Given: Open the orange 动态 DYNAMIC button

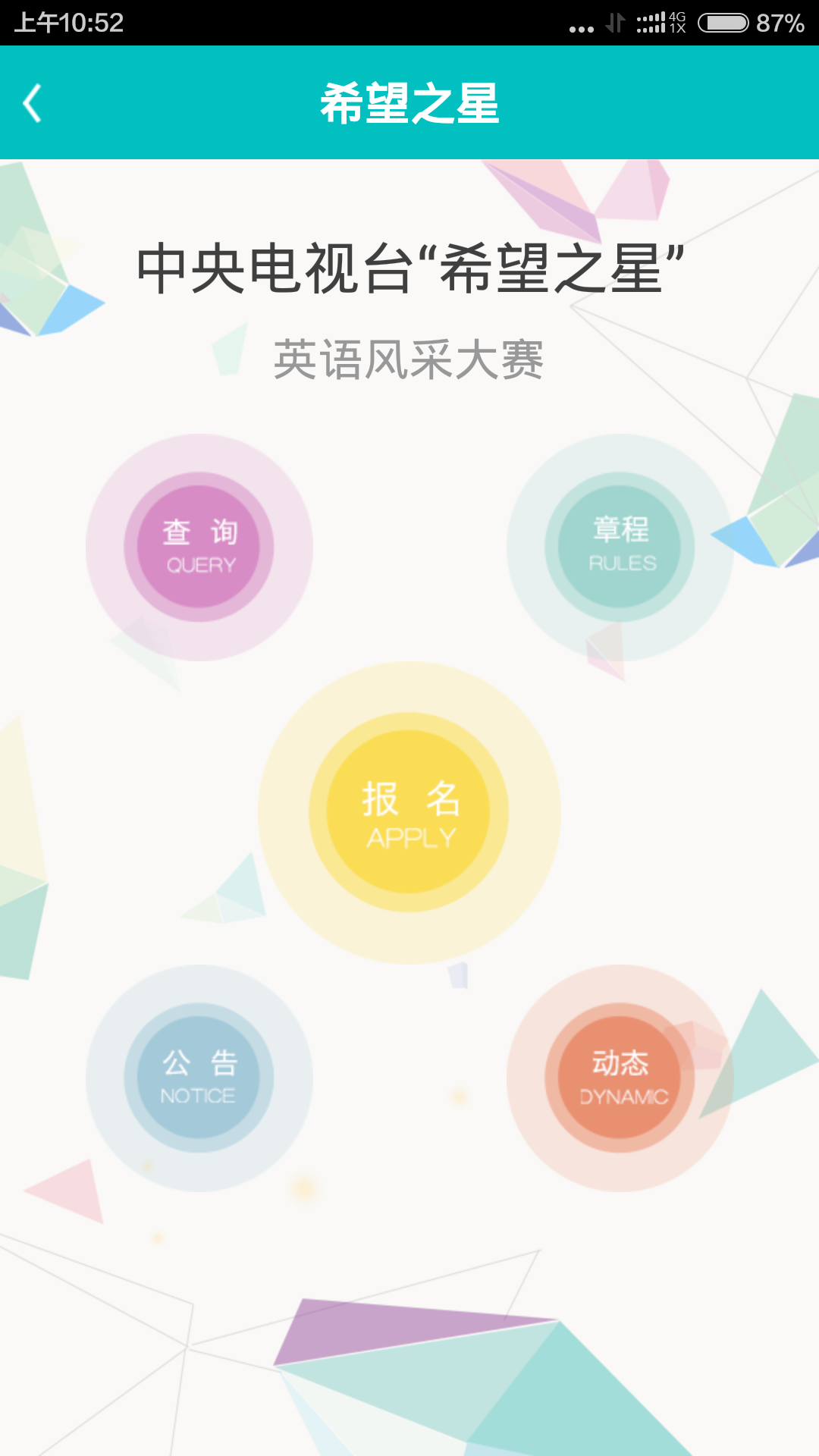Looking at the screenshot, I should (620, 1078).
